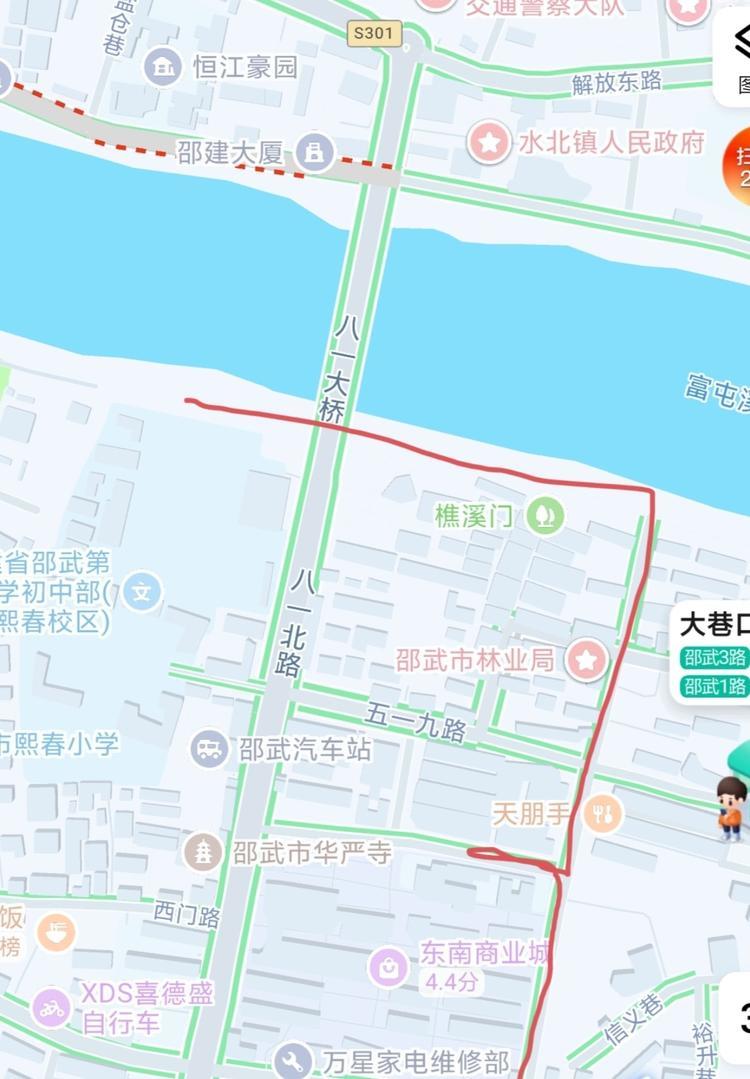Select the 恒江豪园 place marker
This screenshot has width=750, height=1079.
tap(163, 67)
